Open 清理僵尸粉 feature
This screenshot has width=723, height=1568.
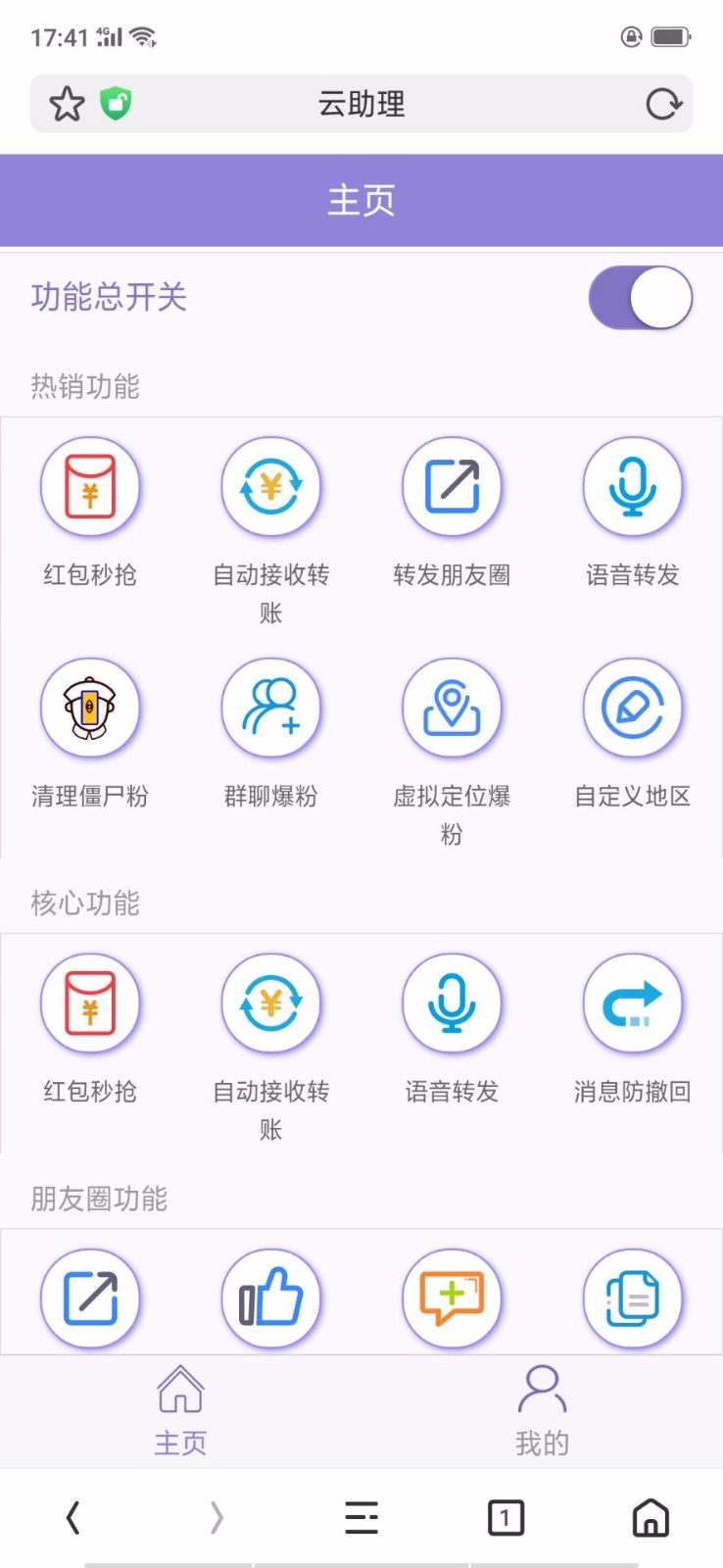point(90,735)
